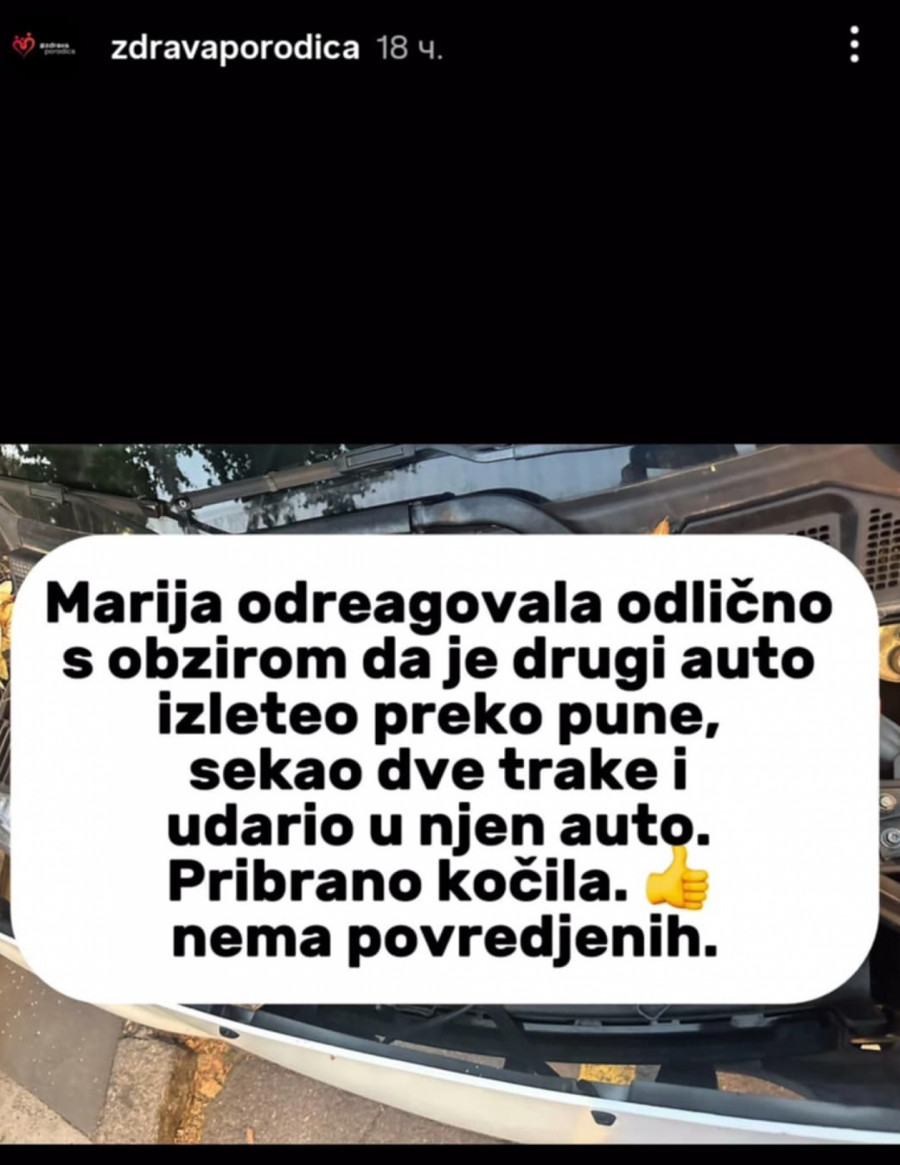
Task: Open the story's three-dot options menu
Action: (854, 45)
